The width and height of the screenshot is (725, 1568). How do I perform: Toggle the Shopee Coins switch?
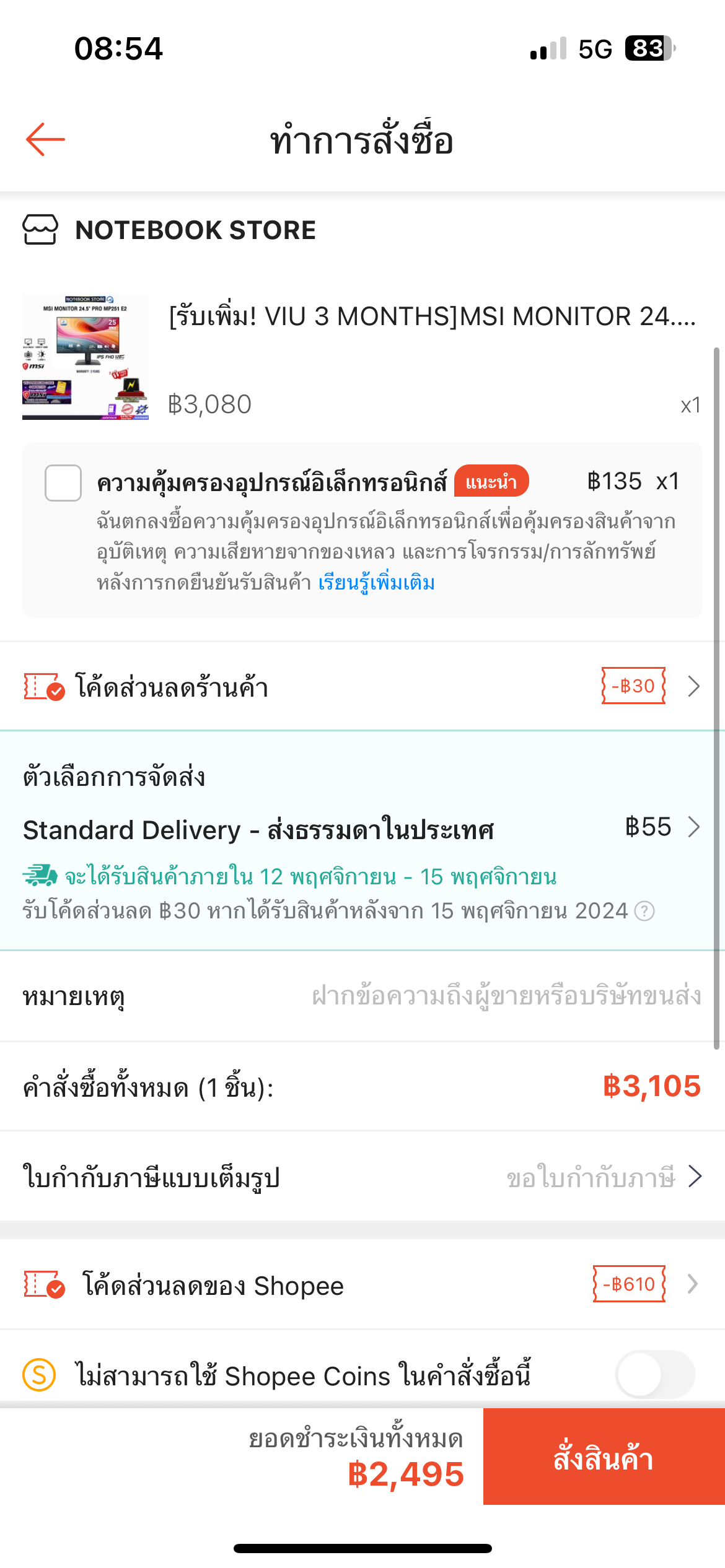coord(654,1375)
